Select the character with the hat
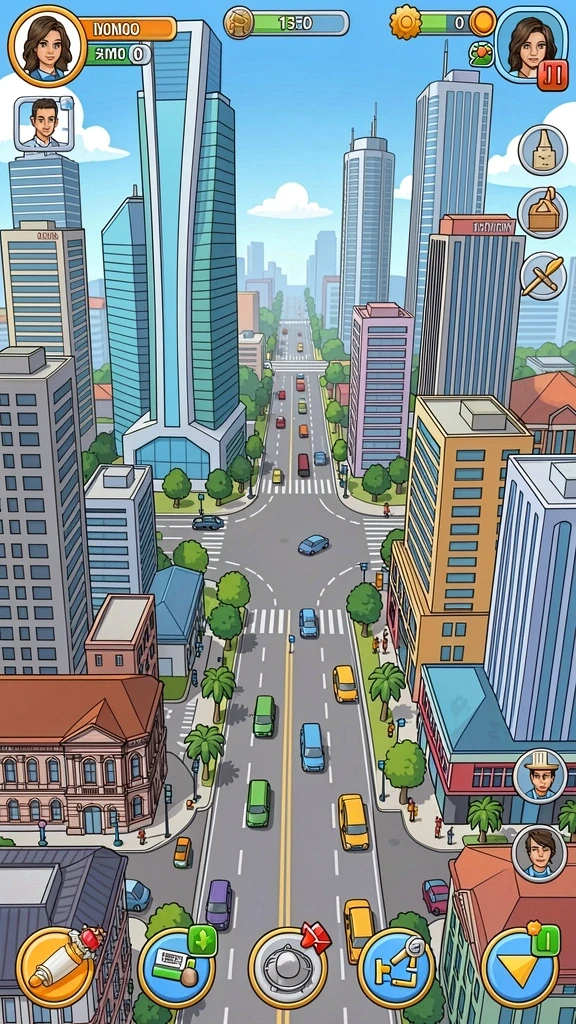576x1024 pixels. (x=539, y=776)
